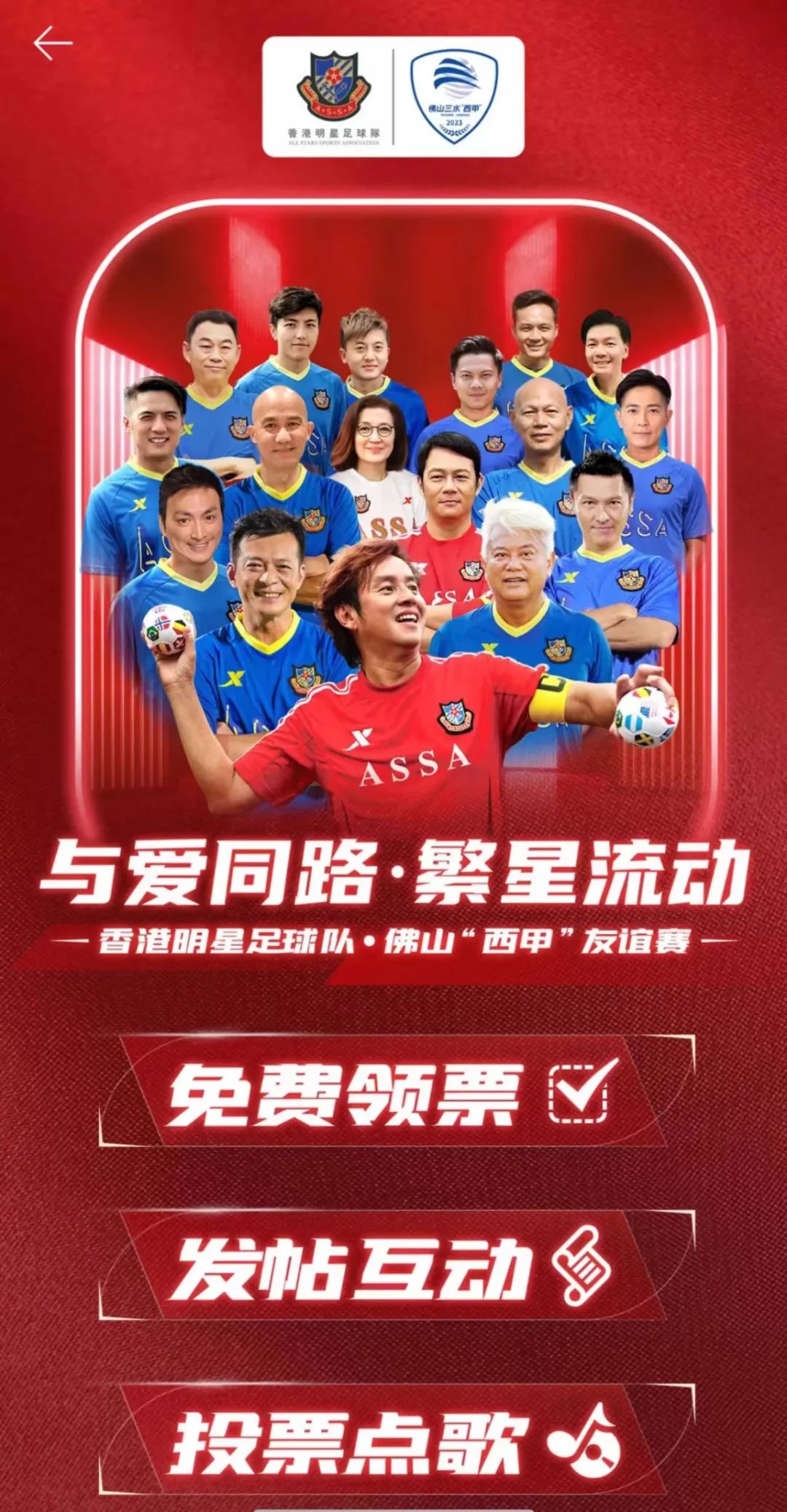Tap the 免费领票 button to claim tickets

[393, 1093]
